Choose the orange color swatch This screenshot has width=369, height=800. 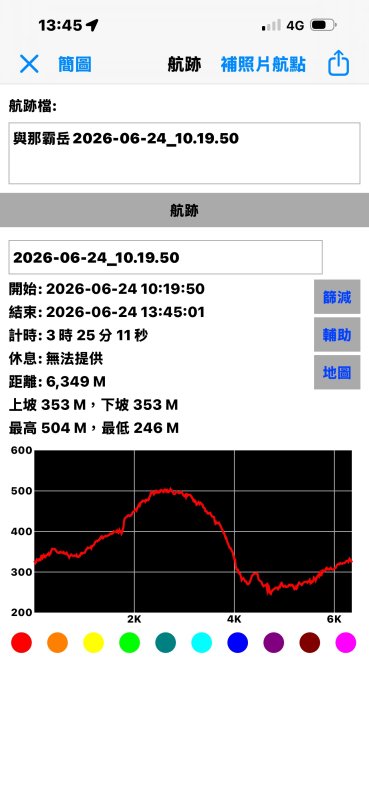point(58,642)
